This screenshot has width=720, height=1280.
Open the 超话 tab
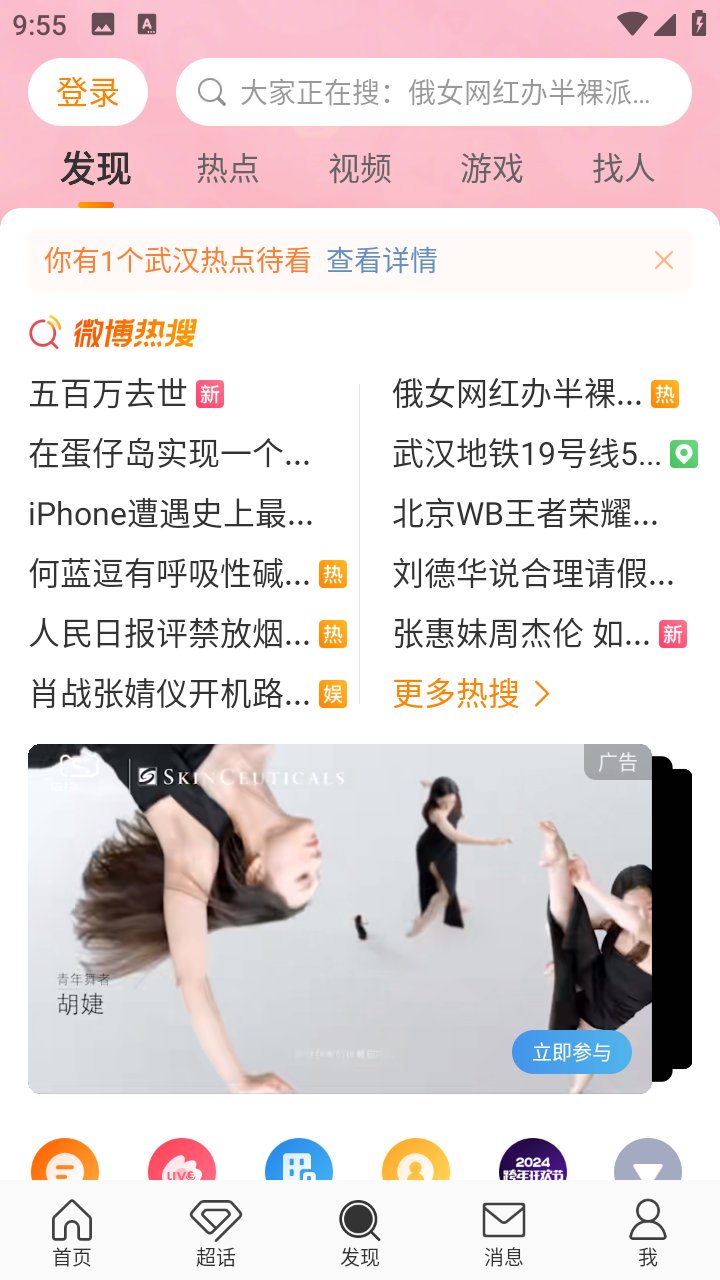click(216, 1232)
